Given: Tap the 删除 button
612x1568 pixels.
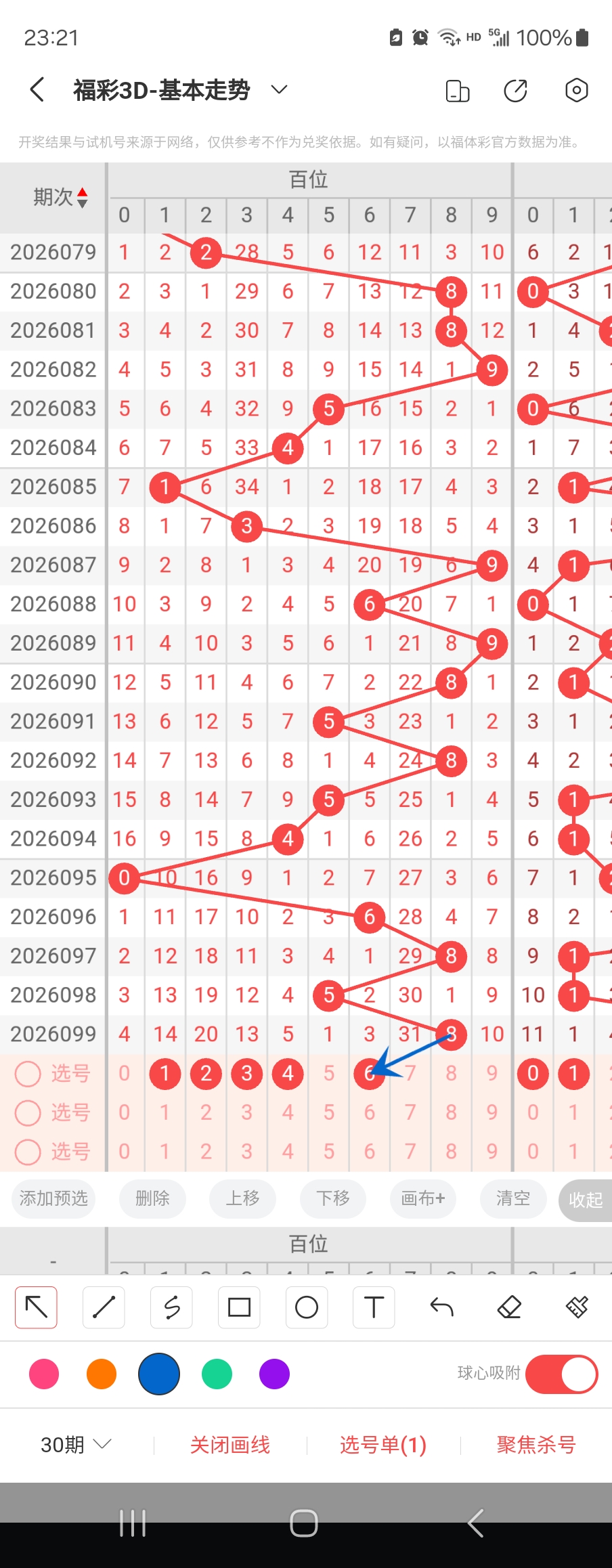Looking at the screenshot, I should click(152, 1199).
